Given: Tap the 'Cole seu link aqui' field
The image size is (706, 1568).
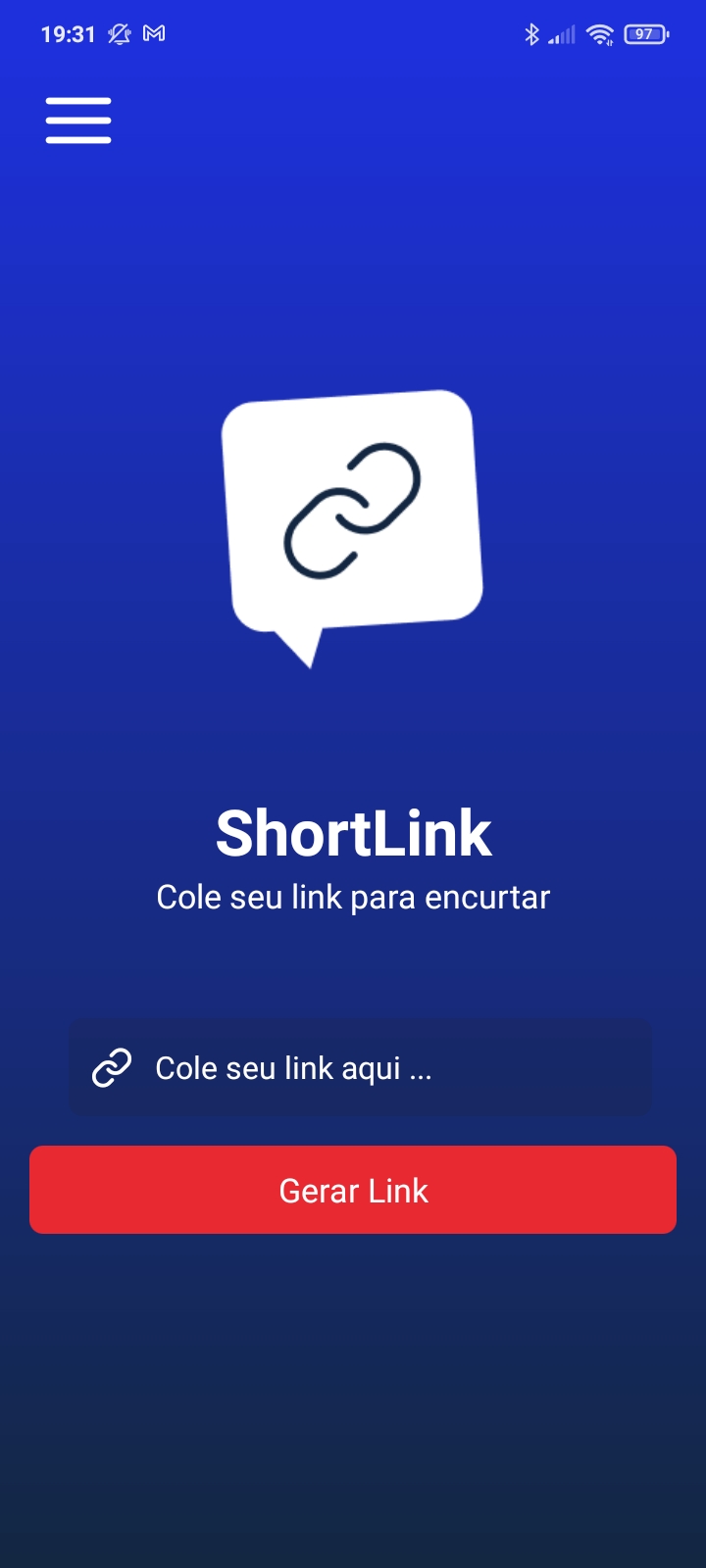Looking at the screenshot, I should (x=360, y=1067).
